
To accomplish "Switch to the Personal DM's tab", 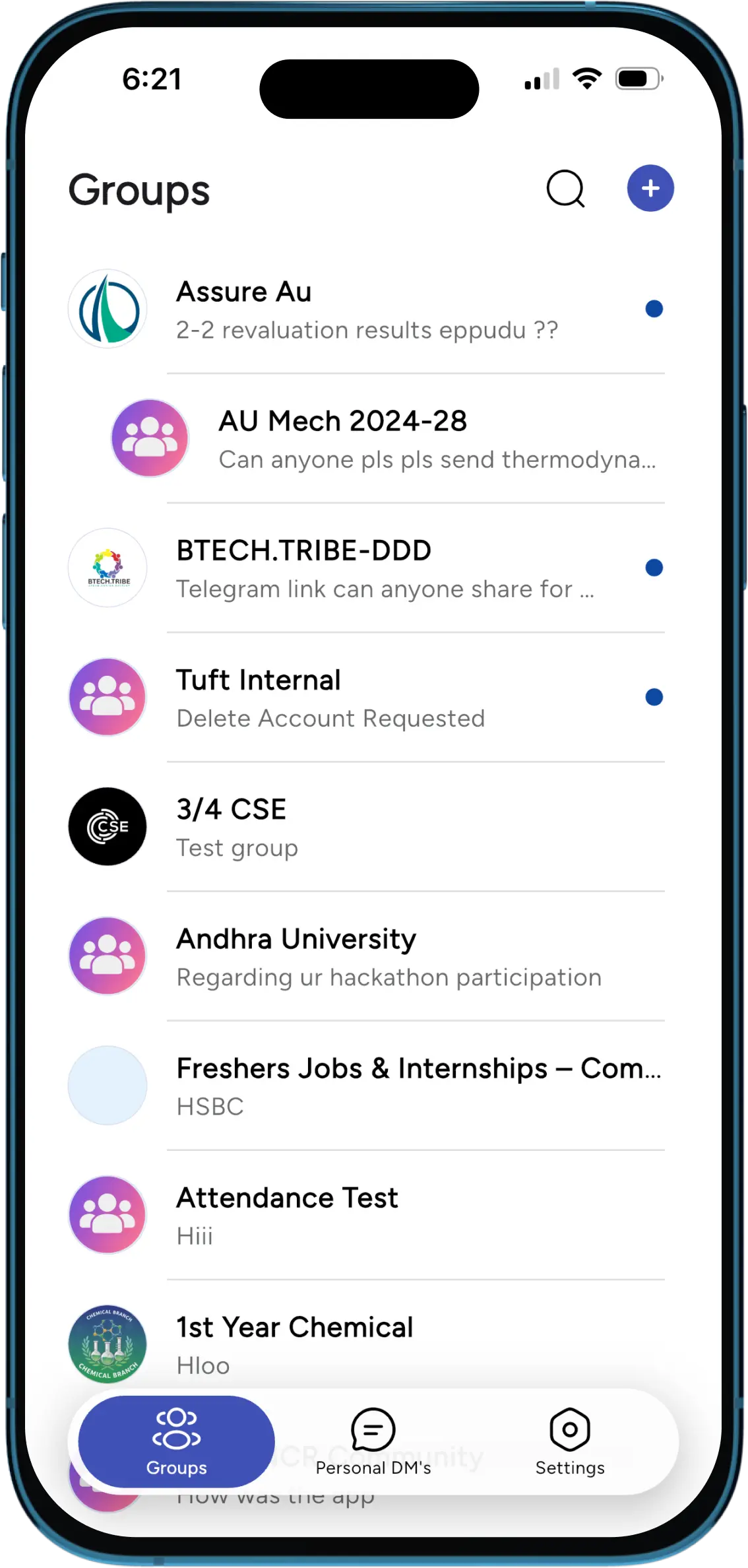I will pyautogui.click(x=373, y=1442).
